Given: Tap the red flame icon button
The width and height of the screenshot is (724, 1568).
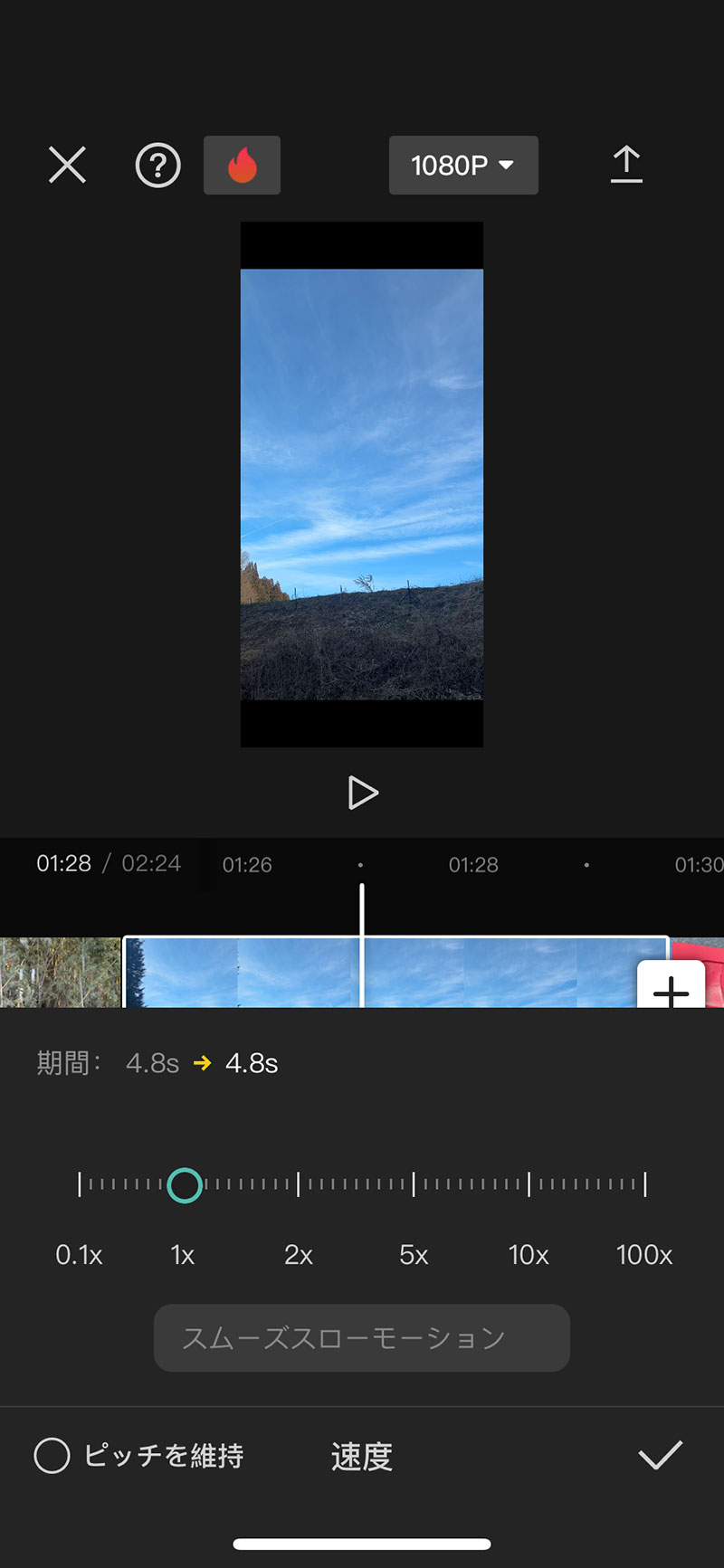Looking at the screenshot, I should coord(242,166).
